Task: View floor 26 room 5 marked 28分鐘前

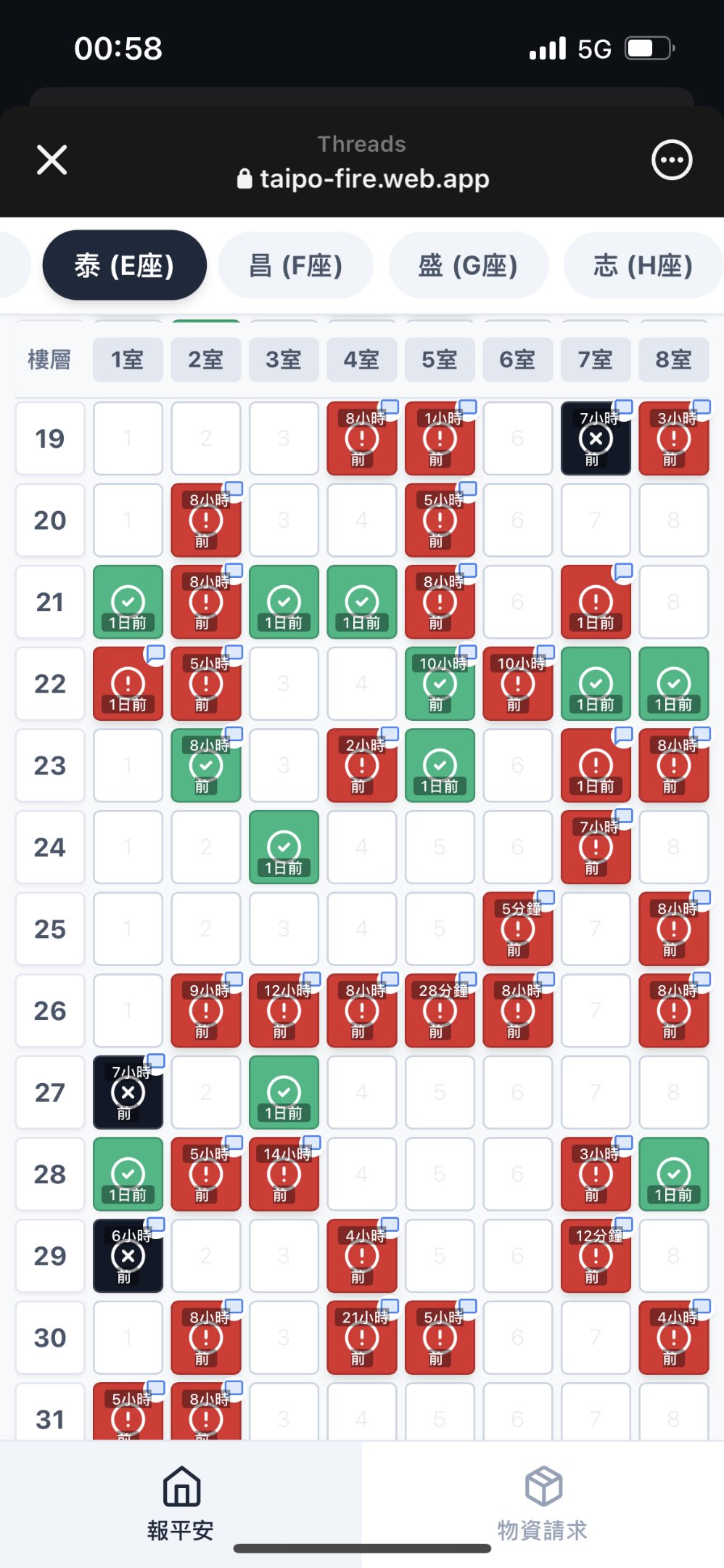Action: point(440,1010)
